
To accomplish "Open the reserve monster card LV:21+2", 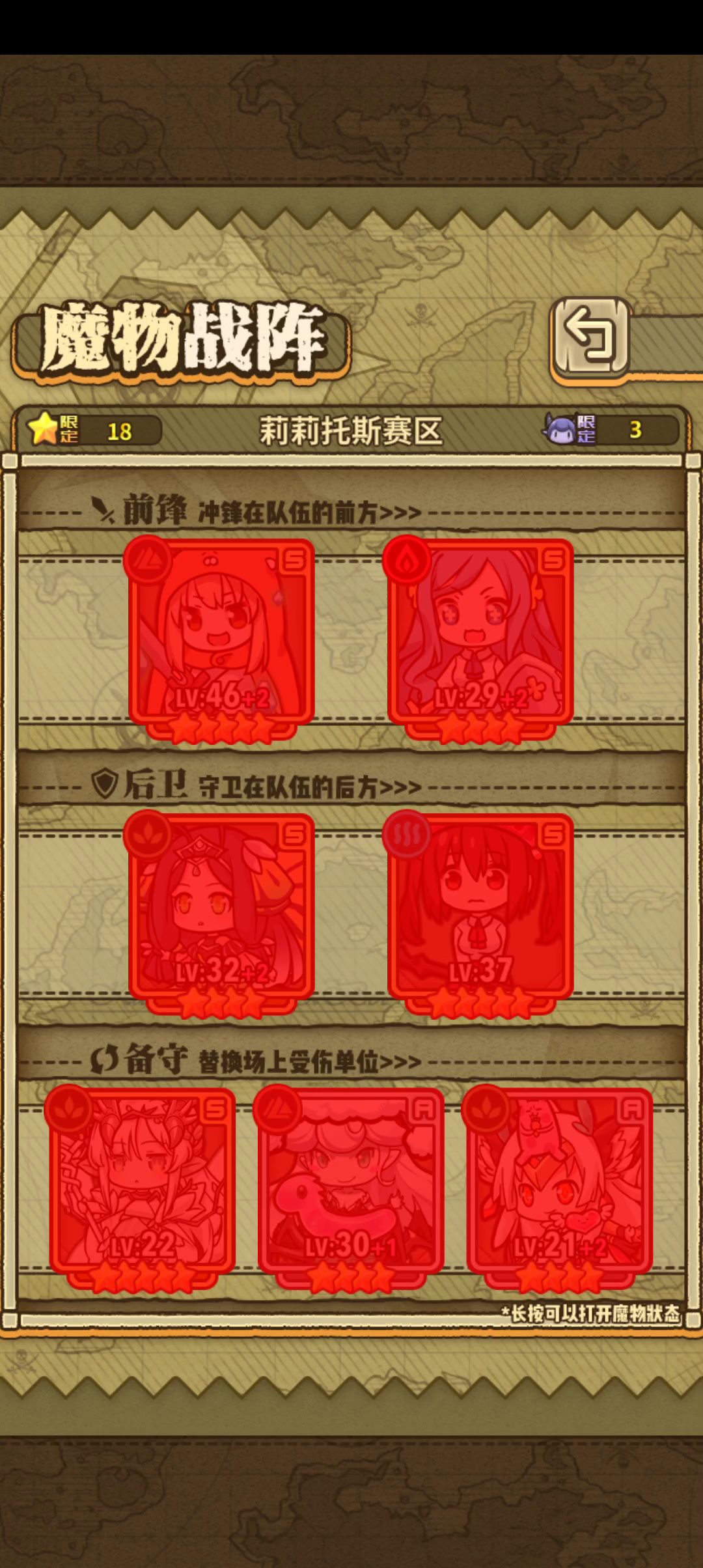I will point(559,1183).
